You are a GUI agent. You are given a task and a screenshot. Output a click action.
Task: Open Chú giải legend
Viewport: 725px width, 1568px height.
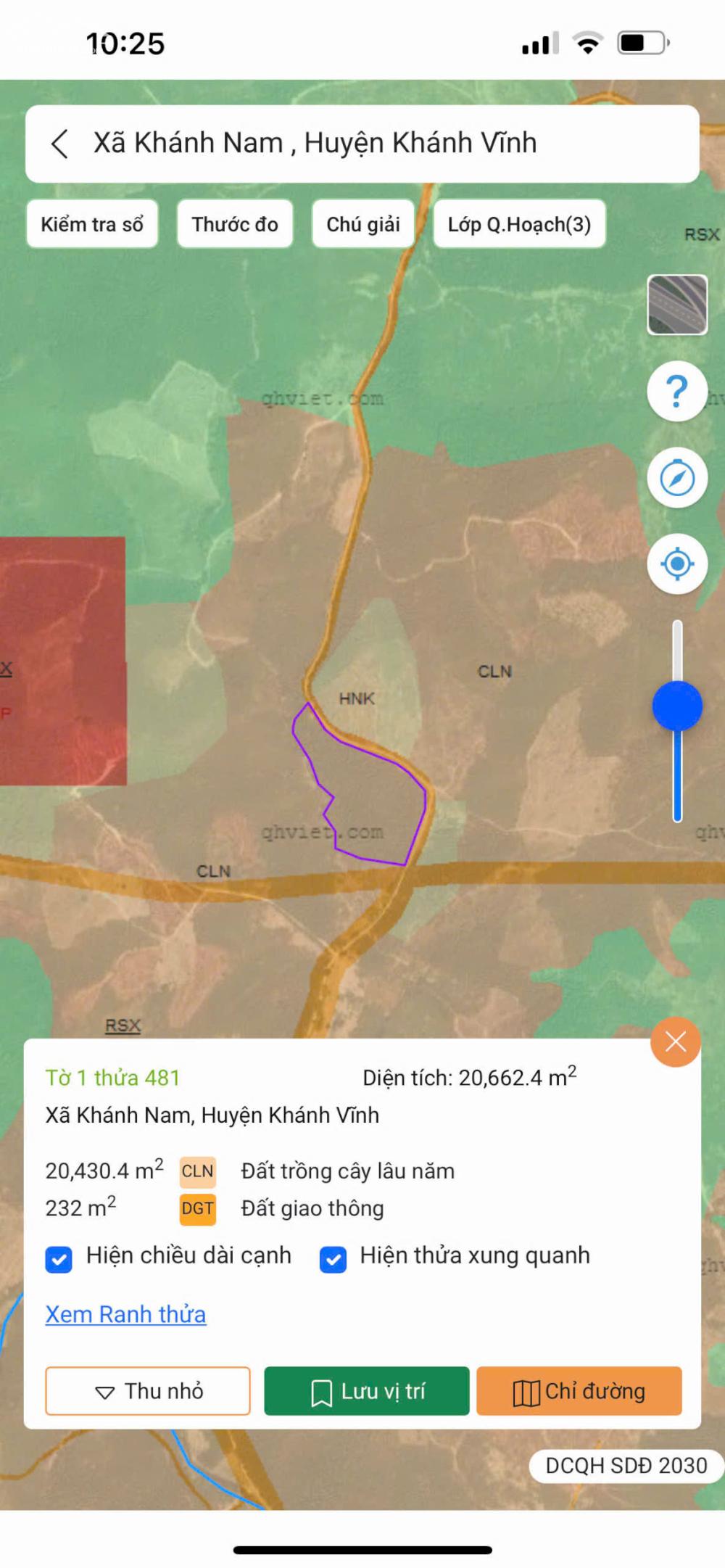tap(363, 224)
